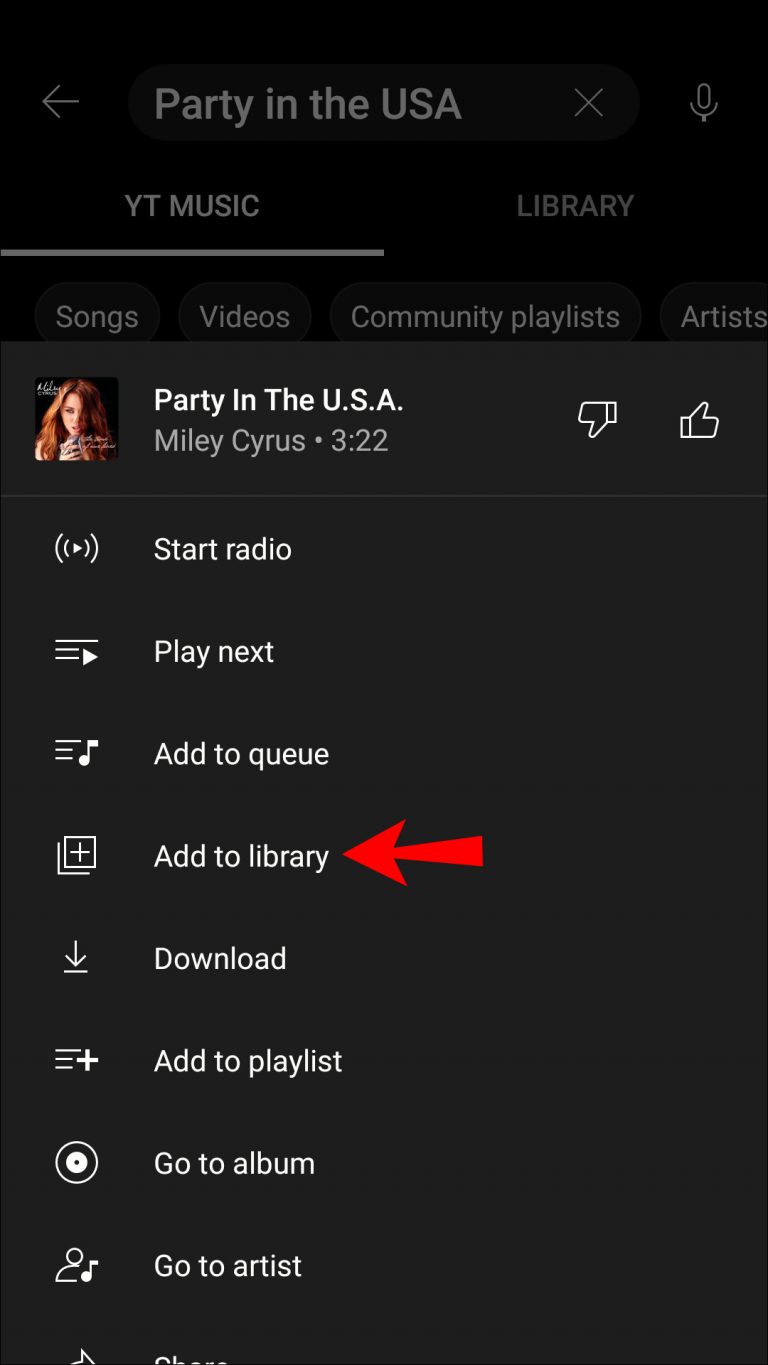Click the Add to library icon

pos(76,855)
